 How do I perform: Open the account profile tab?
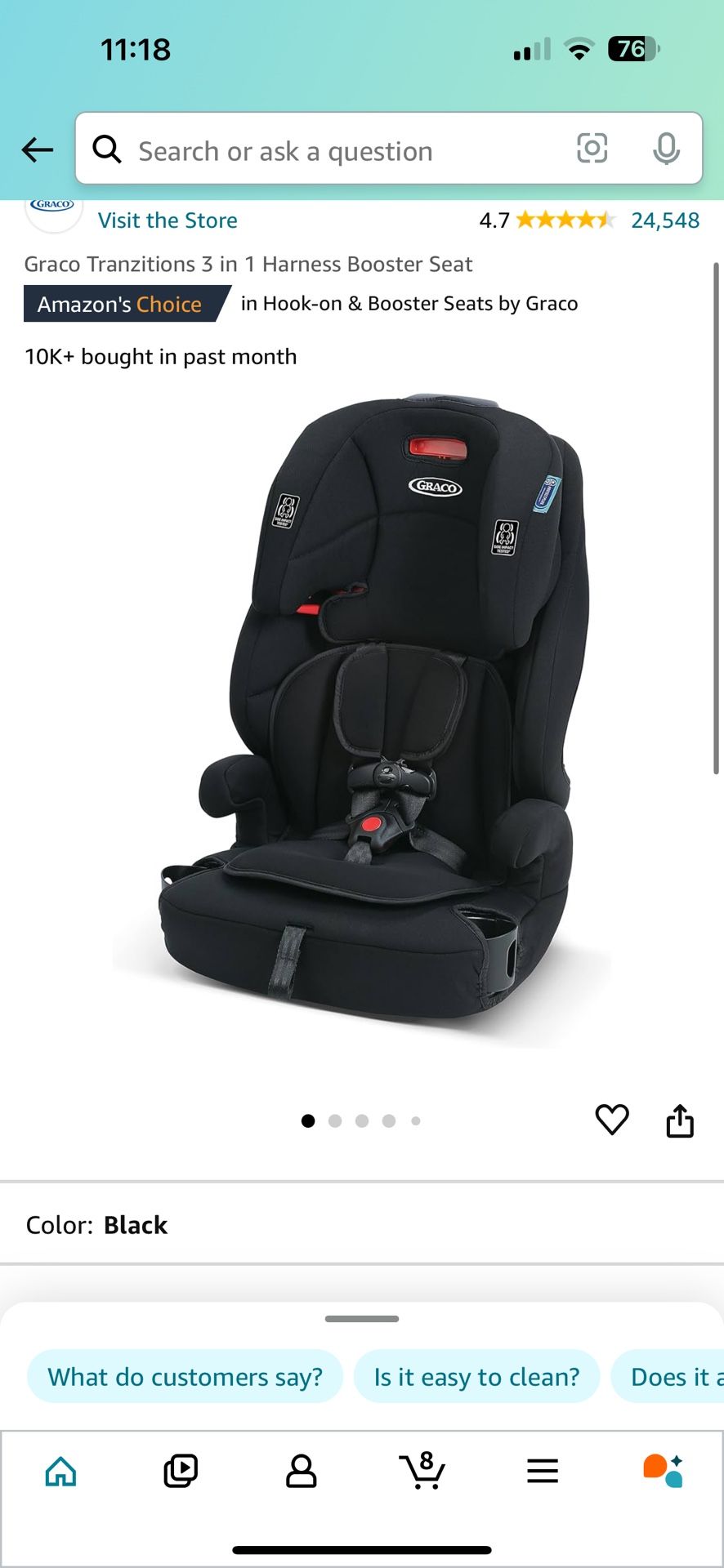[x=301, y=1472]
